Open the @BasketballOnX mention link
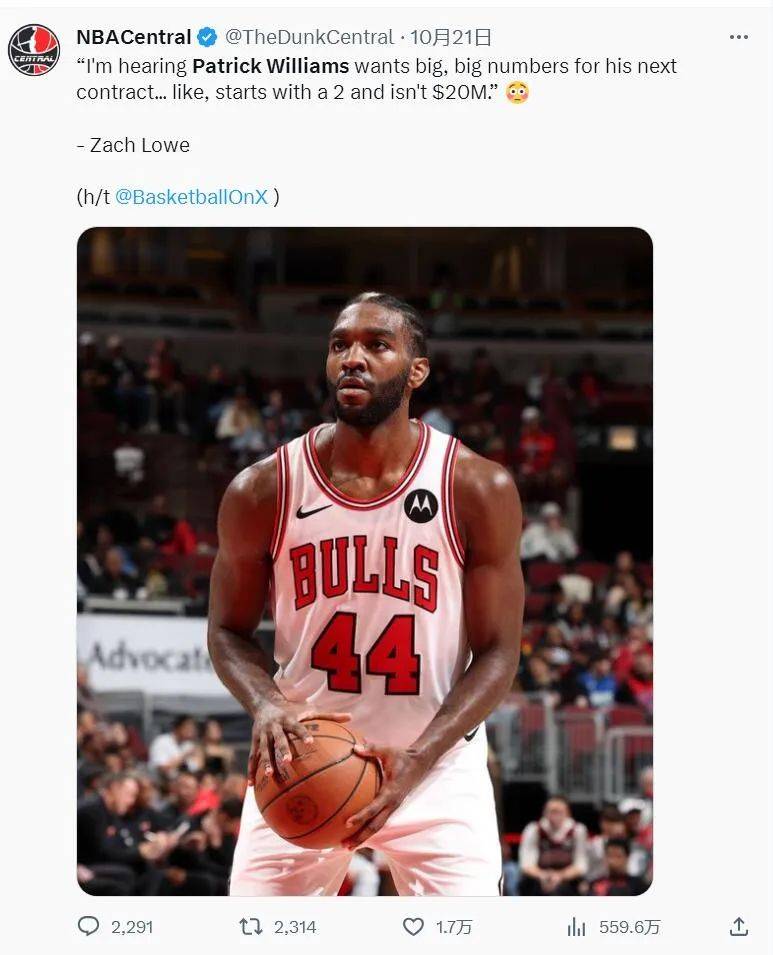773x955 pixels. [191, 197]
